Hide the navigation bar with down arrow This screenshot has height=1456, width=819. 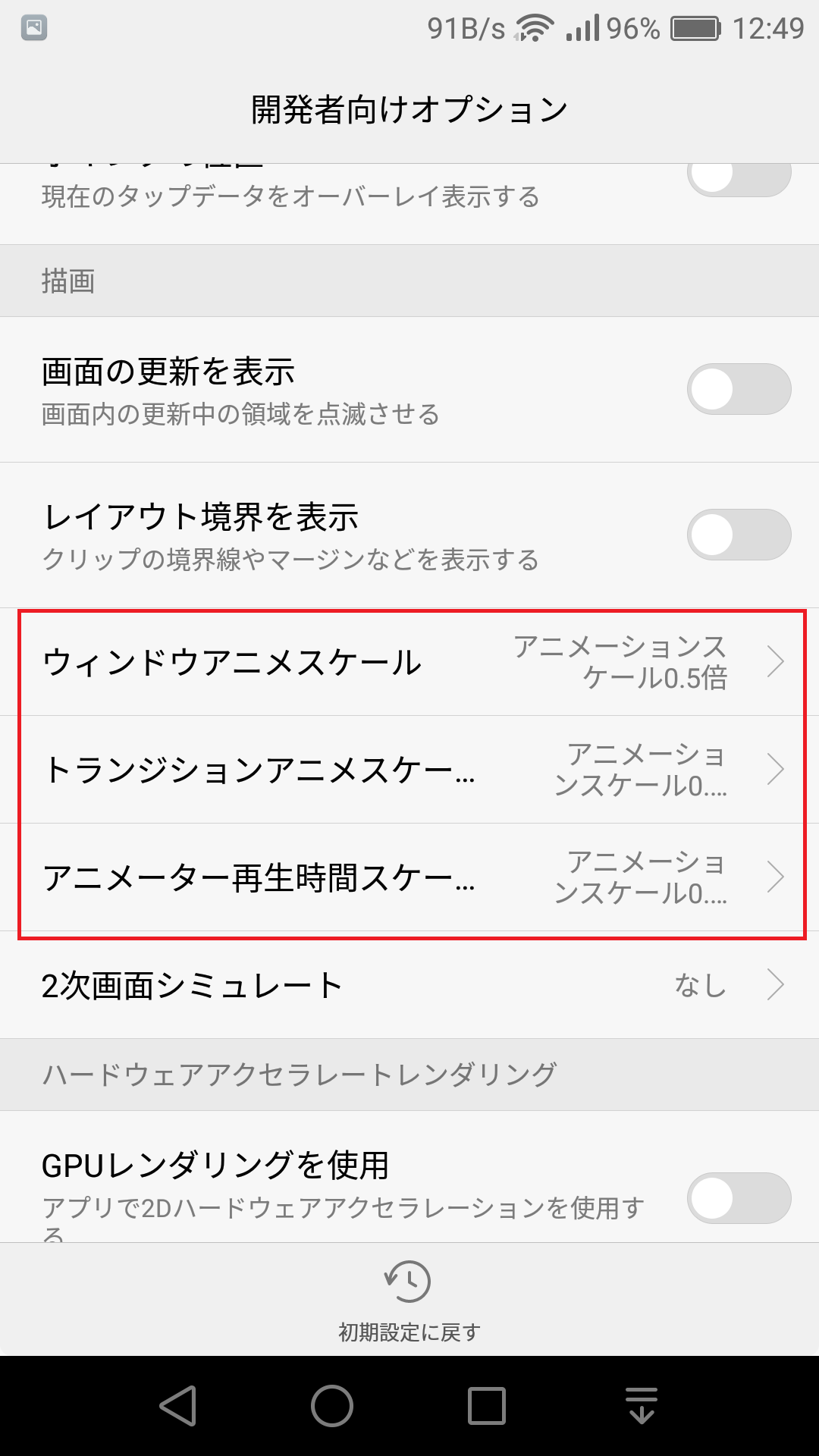point(642,1406)
